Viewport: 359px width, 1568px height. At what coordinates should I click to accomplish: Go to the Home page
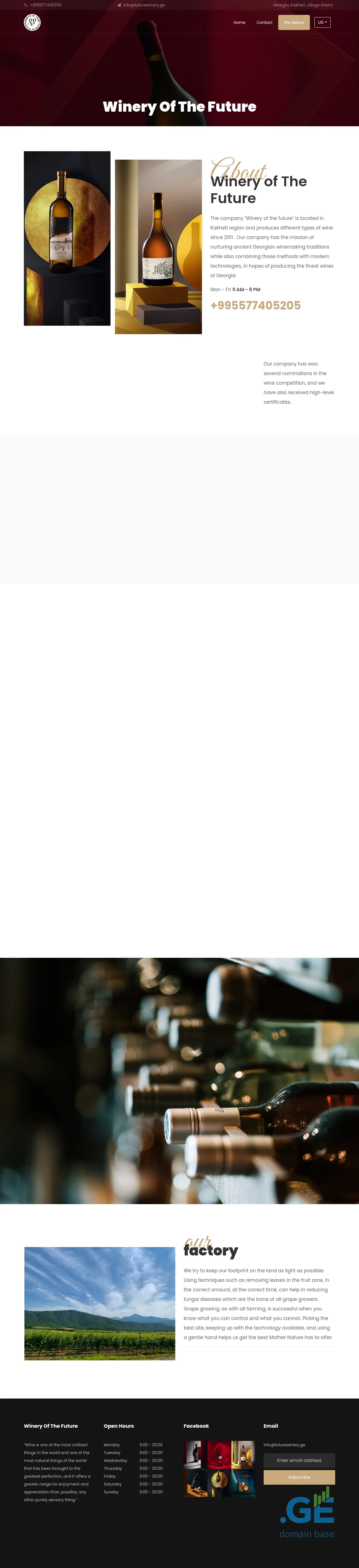pyautogui.click(x=239, y=22)
